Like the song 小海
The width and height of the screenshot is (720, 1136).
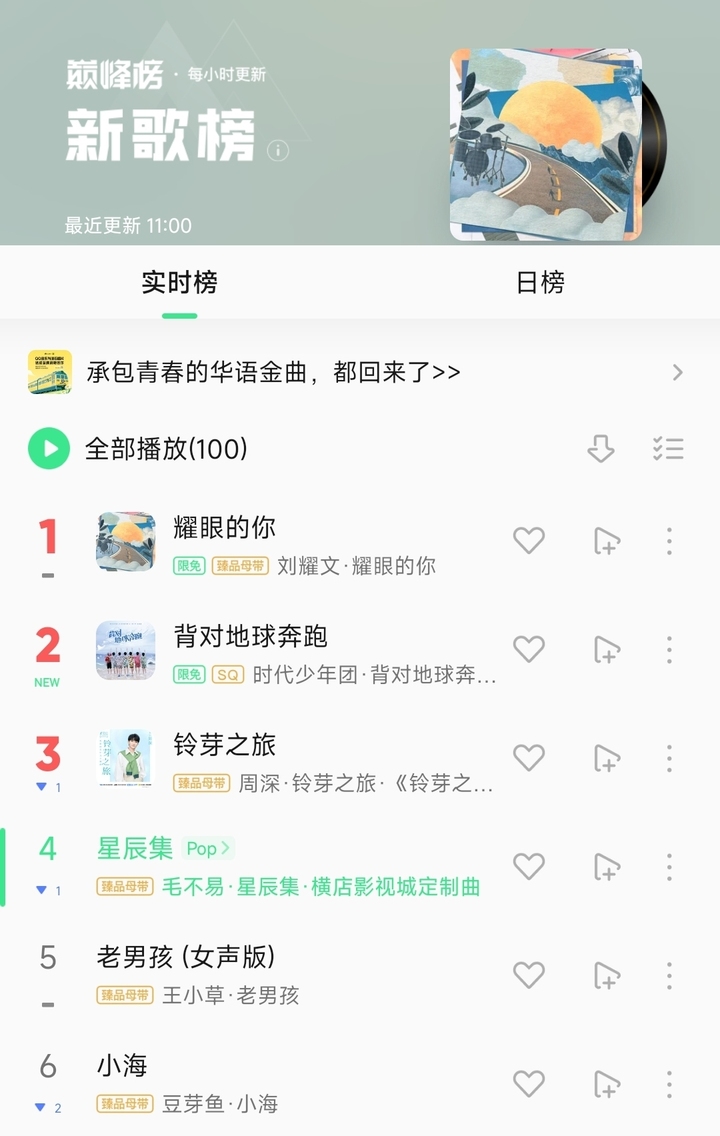click(529, 1083)
